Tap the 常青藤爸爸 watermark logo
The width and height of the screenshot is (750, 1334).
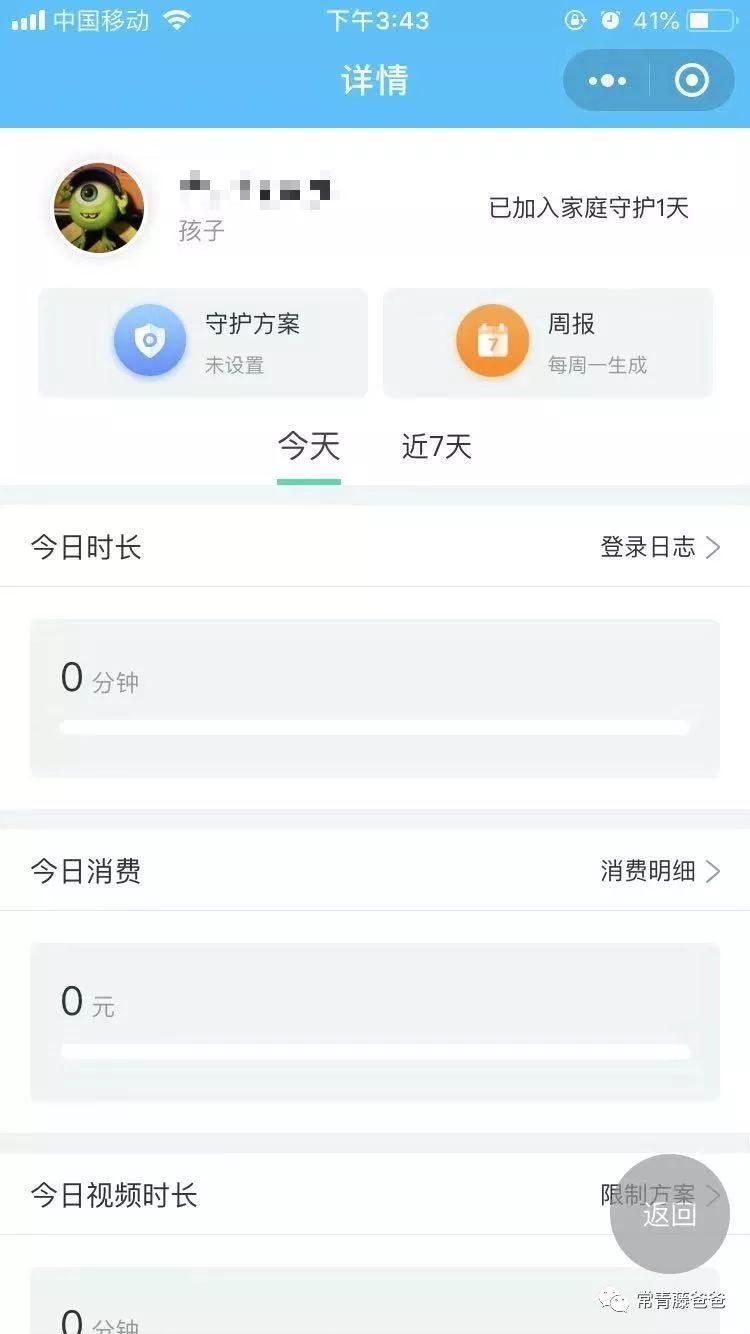(666, 1302)
